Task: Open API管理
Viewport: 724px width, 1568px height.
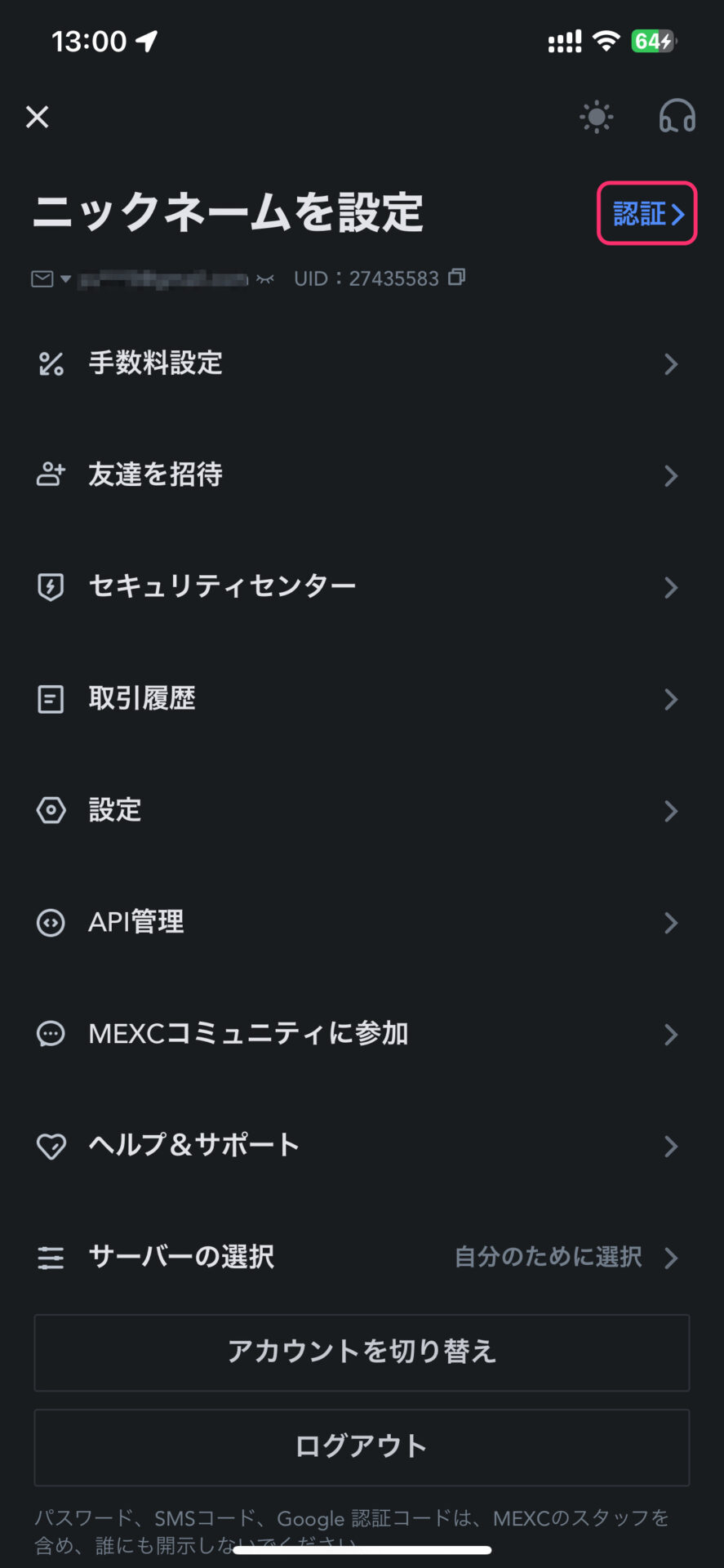Action: pos(362,923)
